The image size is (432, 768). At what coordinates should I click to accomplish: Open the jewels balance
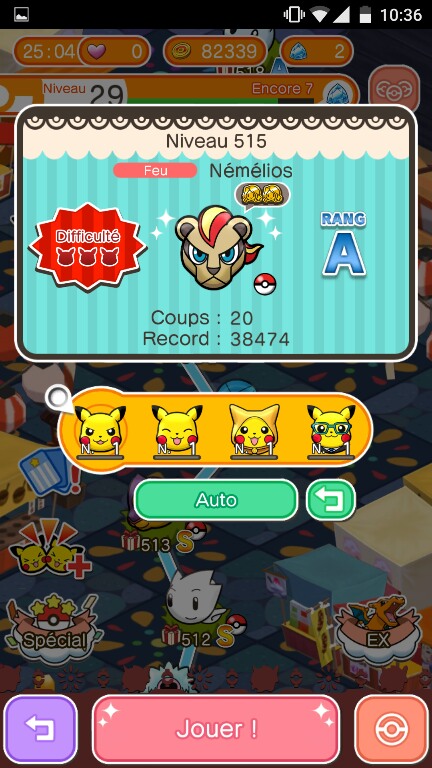click(317, 51)
